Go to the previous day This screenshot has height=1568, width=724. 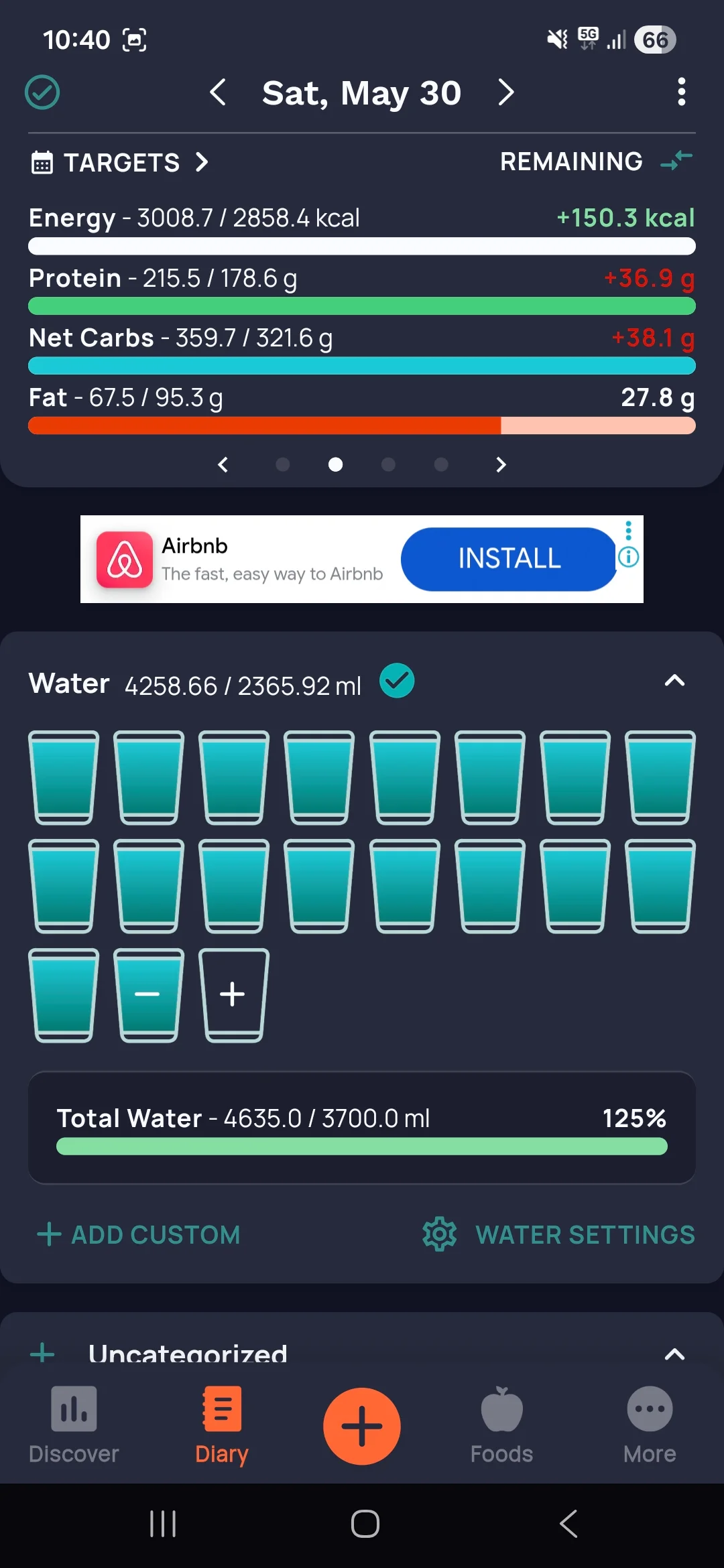[x=218, y=92]
